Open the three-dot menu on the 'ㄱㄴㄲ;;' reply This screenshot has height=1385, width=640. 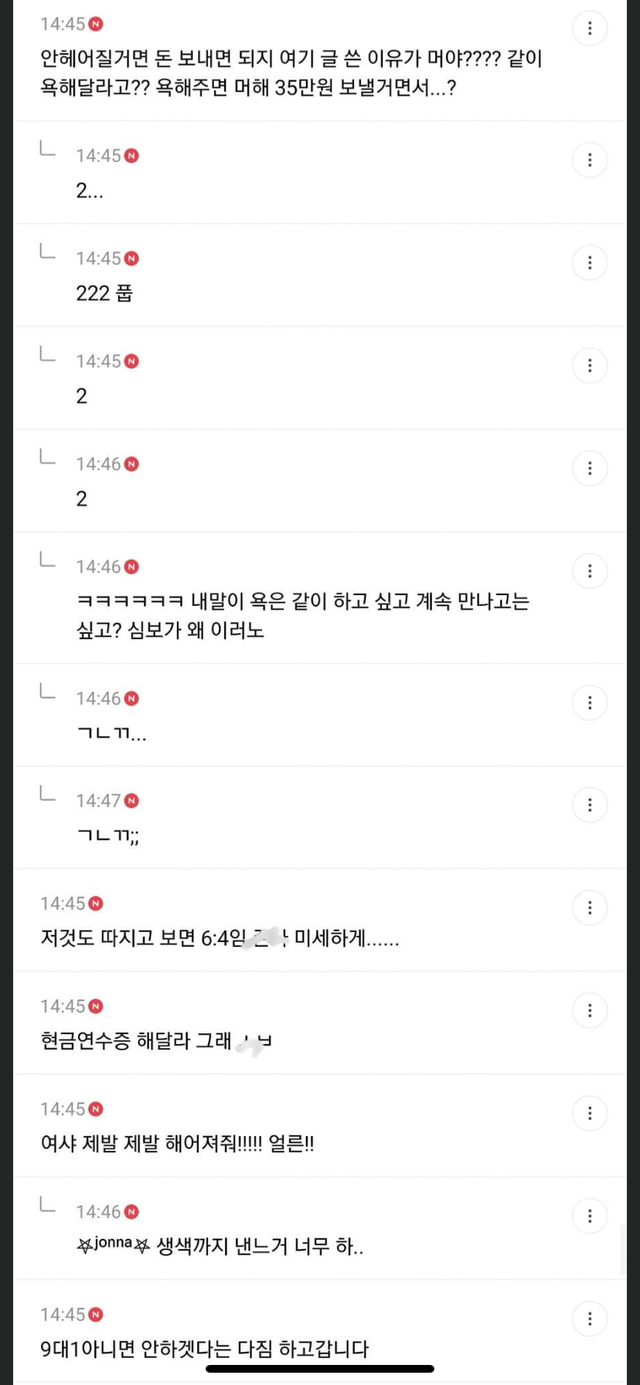(590, 805)
